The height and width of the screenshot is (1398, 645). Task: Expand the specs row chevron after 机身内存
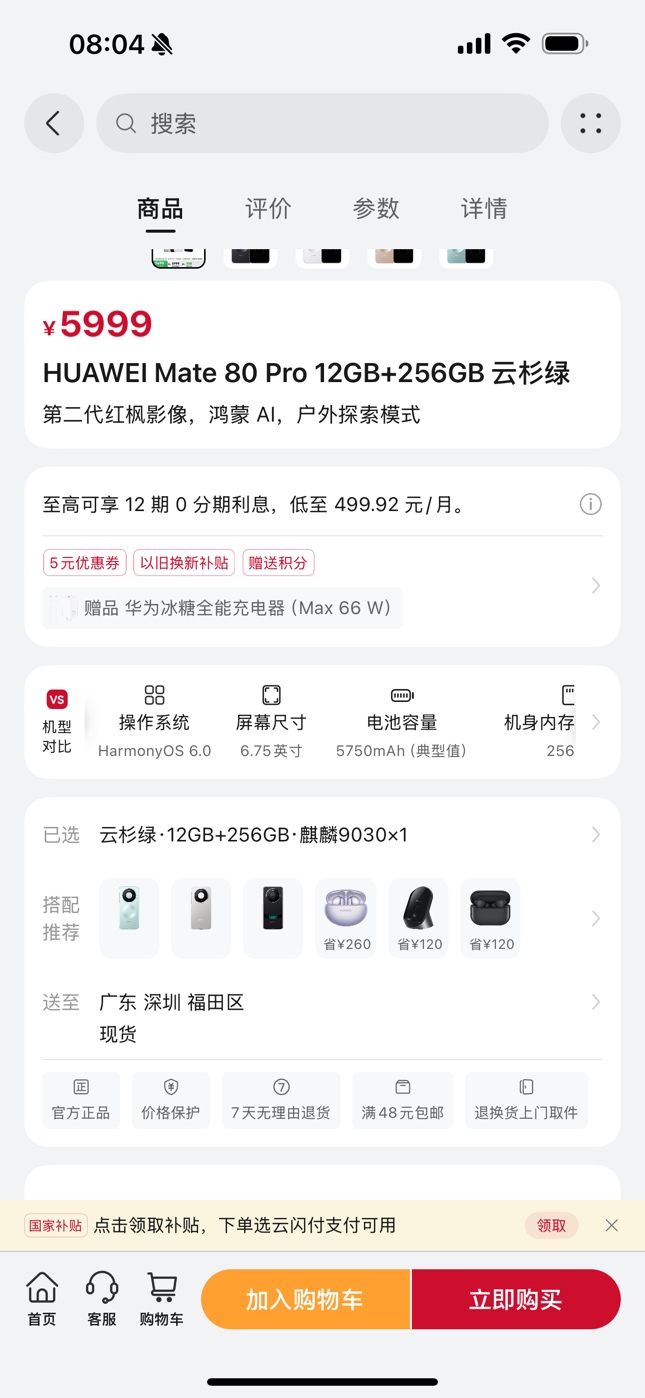click(596, 722)
